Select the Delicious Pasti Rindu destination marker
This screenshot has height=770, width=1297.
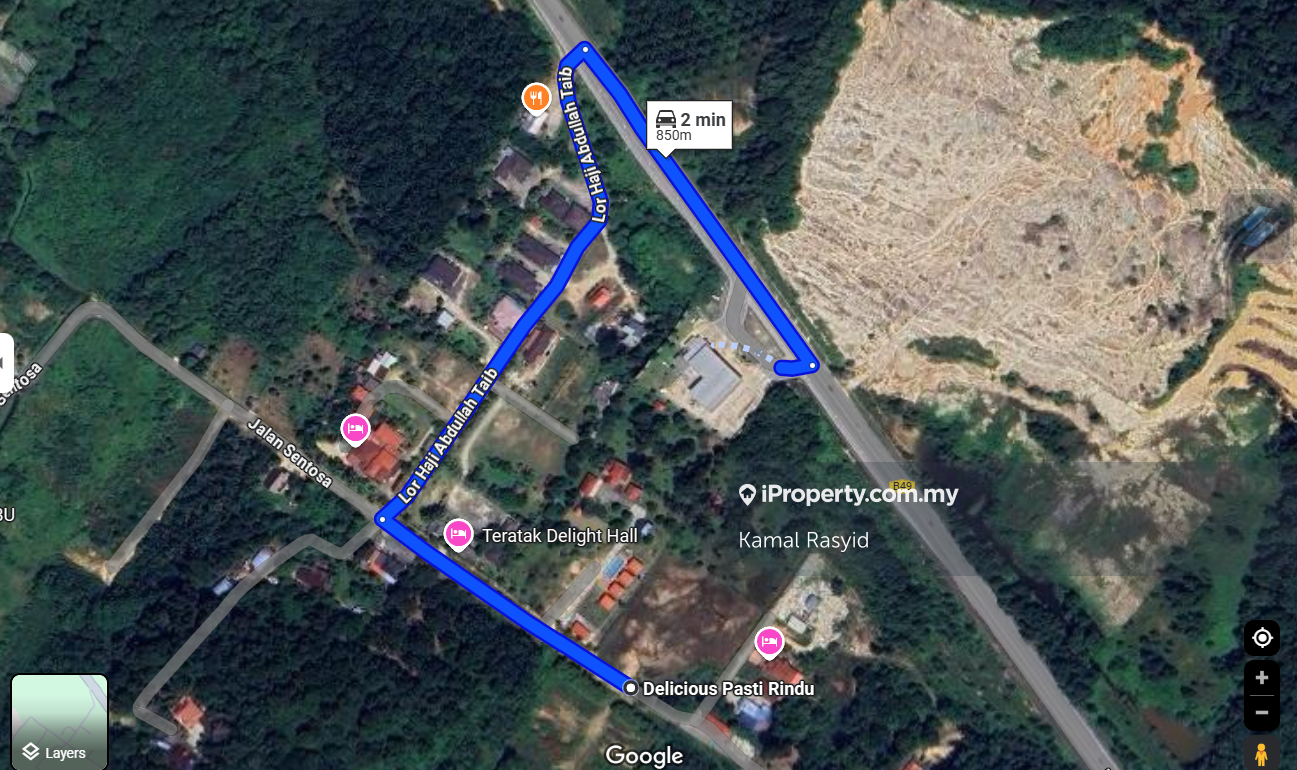[631, 688]
